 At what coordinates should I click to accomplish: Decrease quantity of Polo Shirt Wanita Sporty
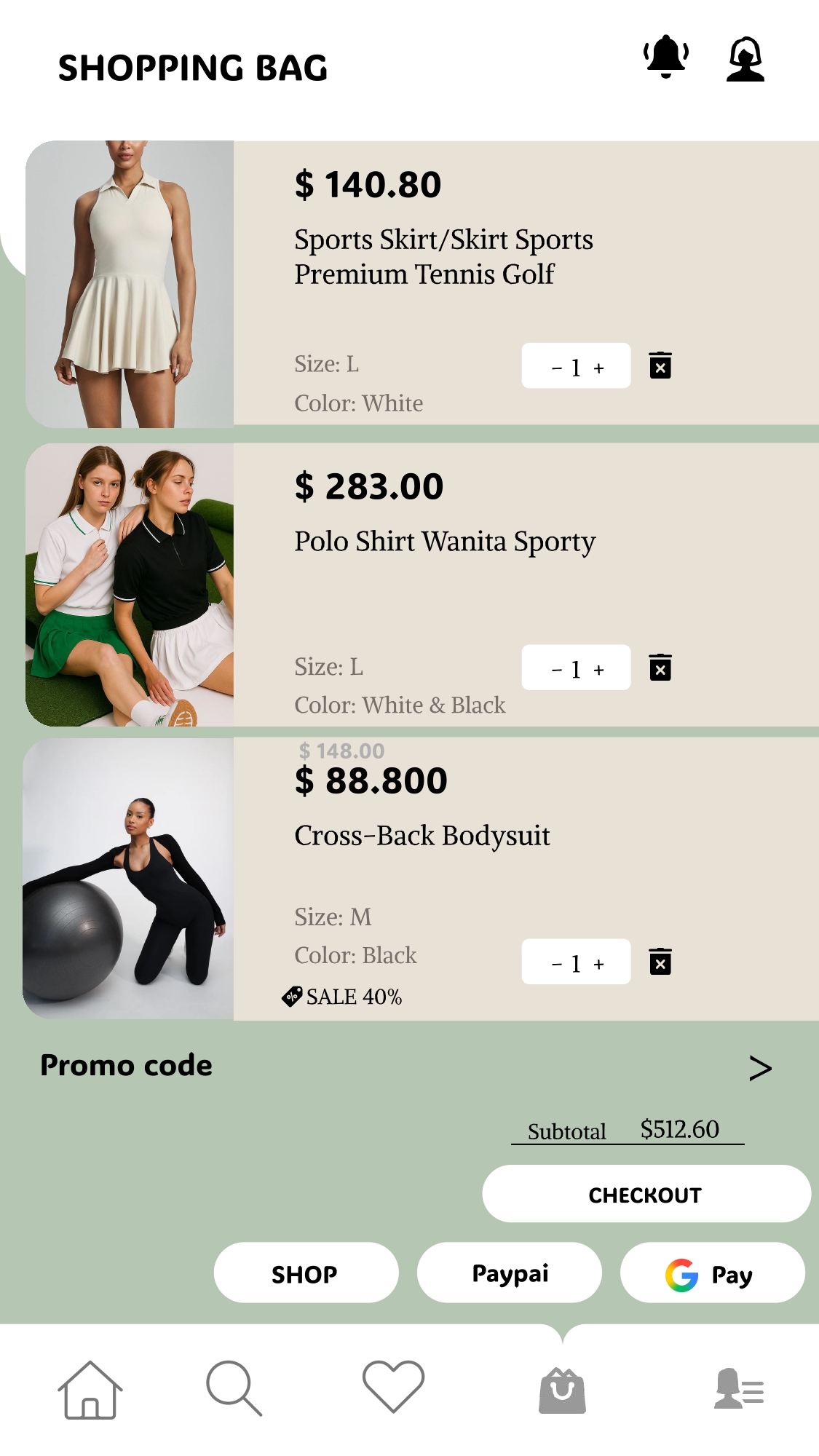(x=557, y=670)
